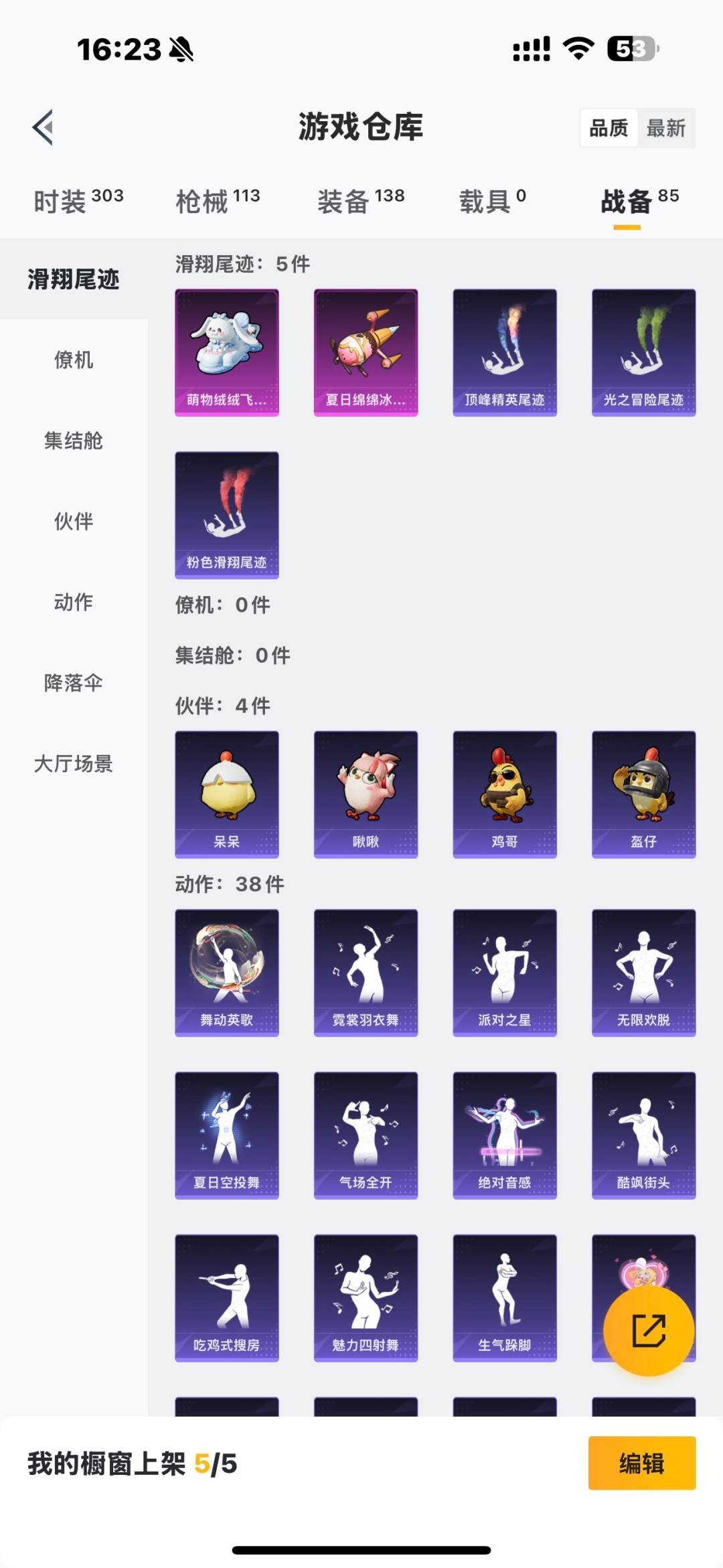Select the 呆呆 chicken partner icon
The width and height of the screenshot is (723, 1568).
[x=226, y=793]
